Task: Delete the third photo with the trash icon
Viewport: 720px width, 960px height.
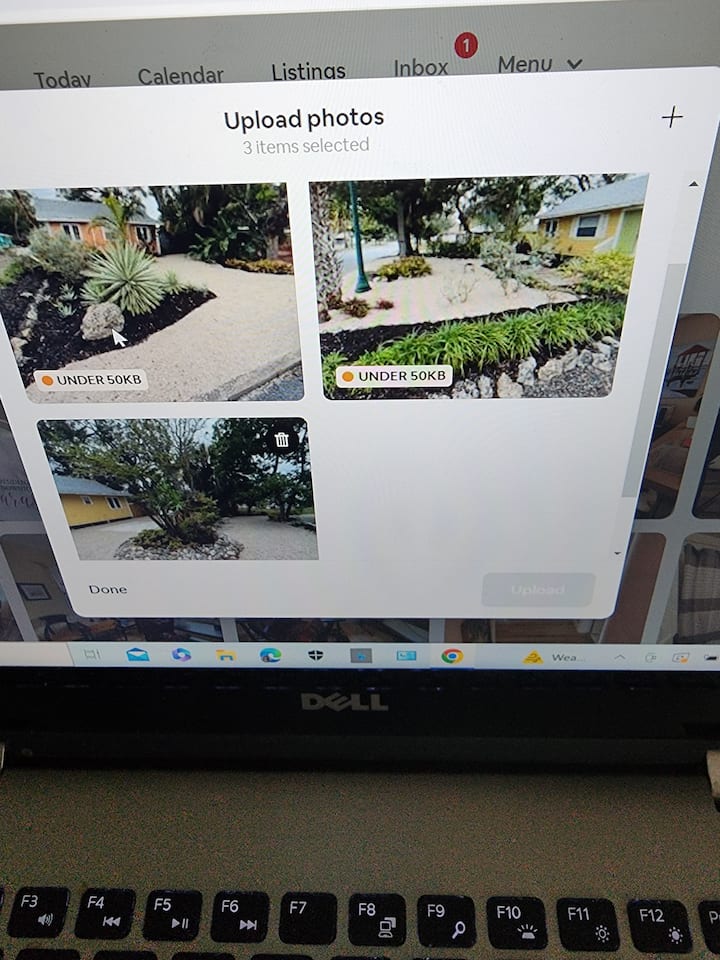Action: [282, 440]
